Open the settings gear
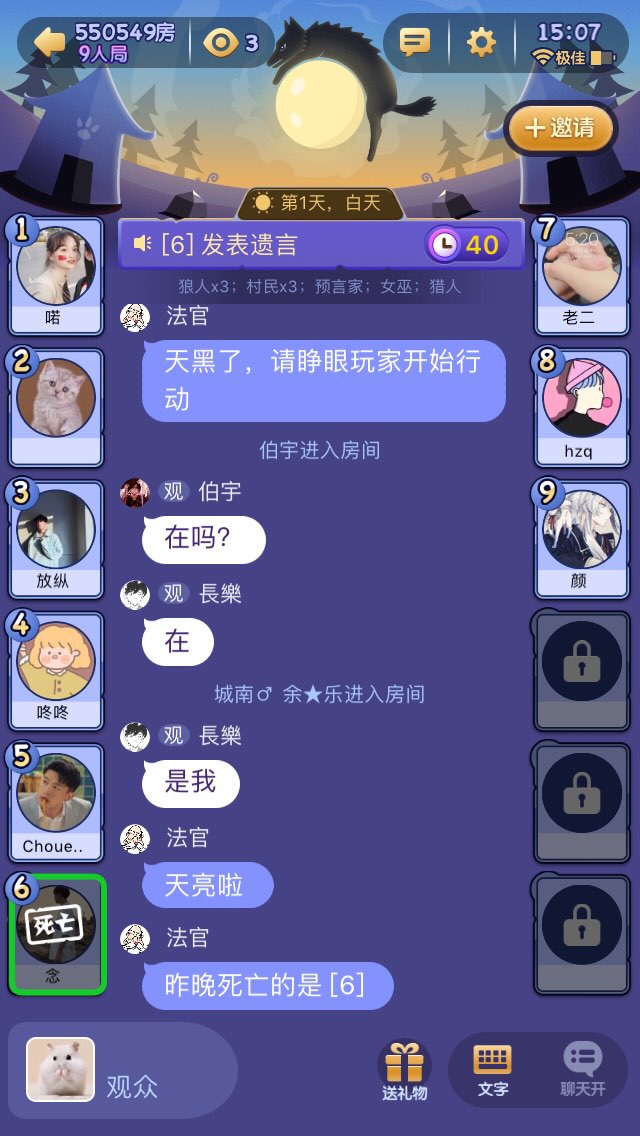The height and width of the screenshot is (1136, 640). tap(481, 42)
